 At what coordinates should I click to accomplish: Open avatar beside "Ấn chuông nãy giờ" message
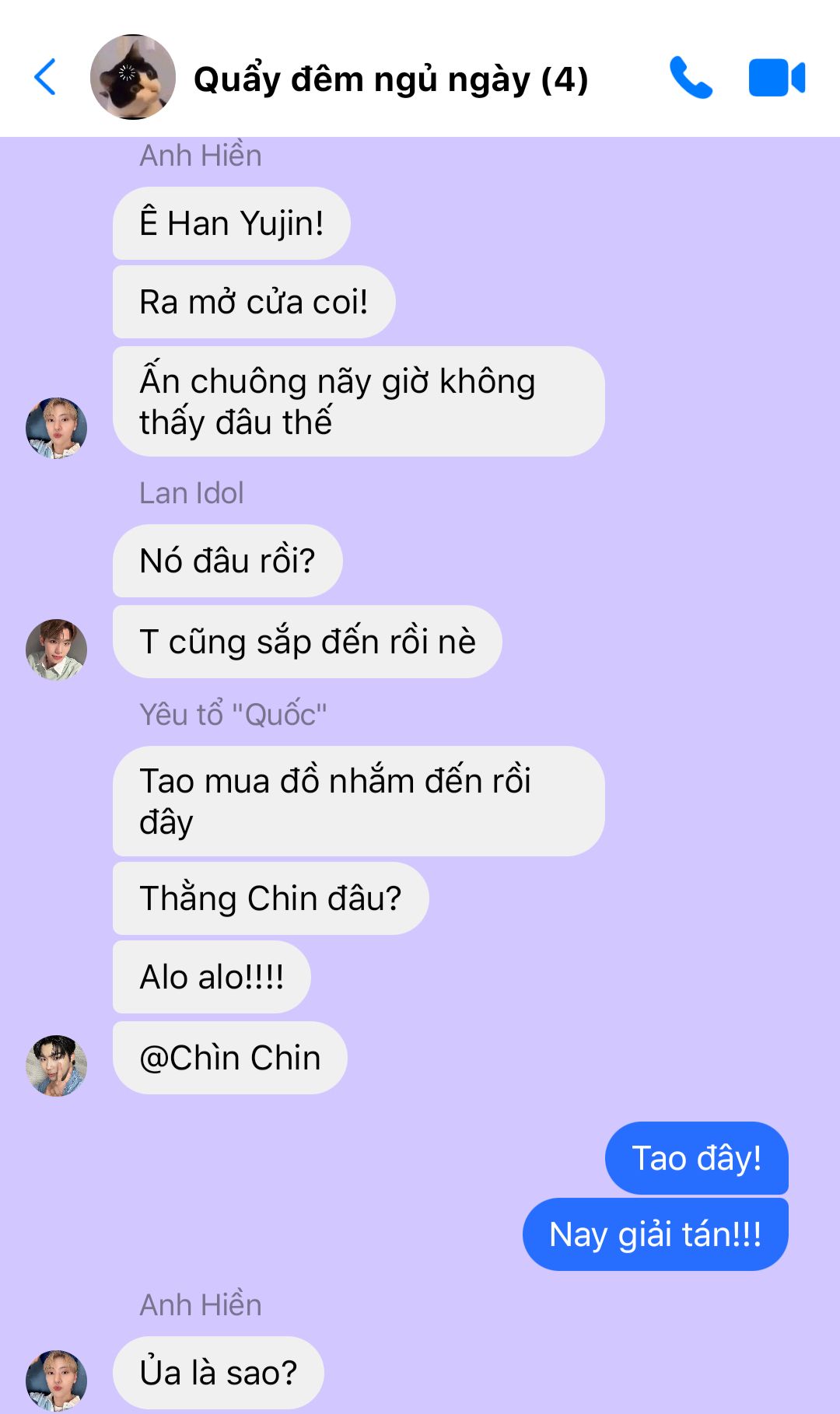point(56,428)
